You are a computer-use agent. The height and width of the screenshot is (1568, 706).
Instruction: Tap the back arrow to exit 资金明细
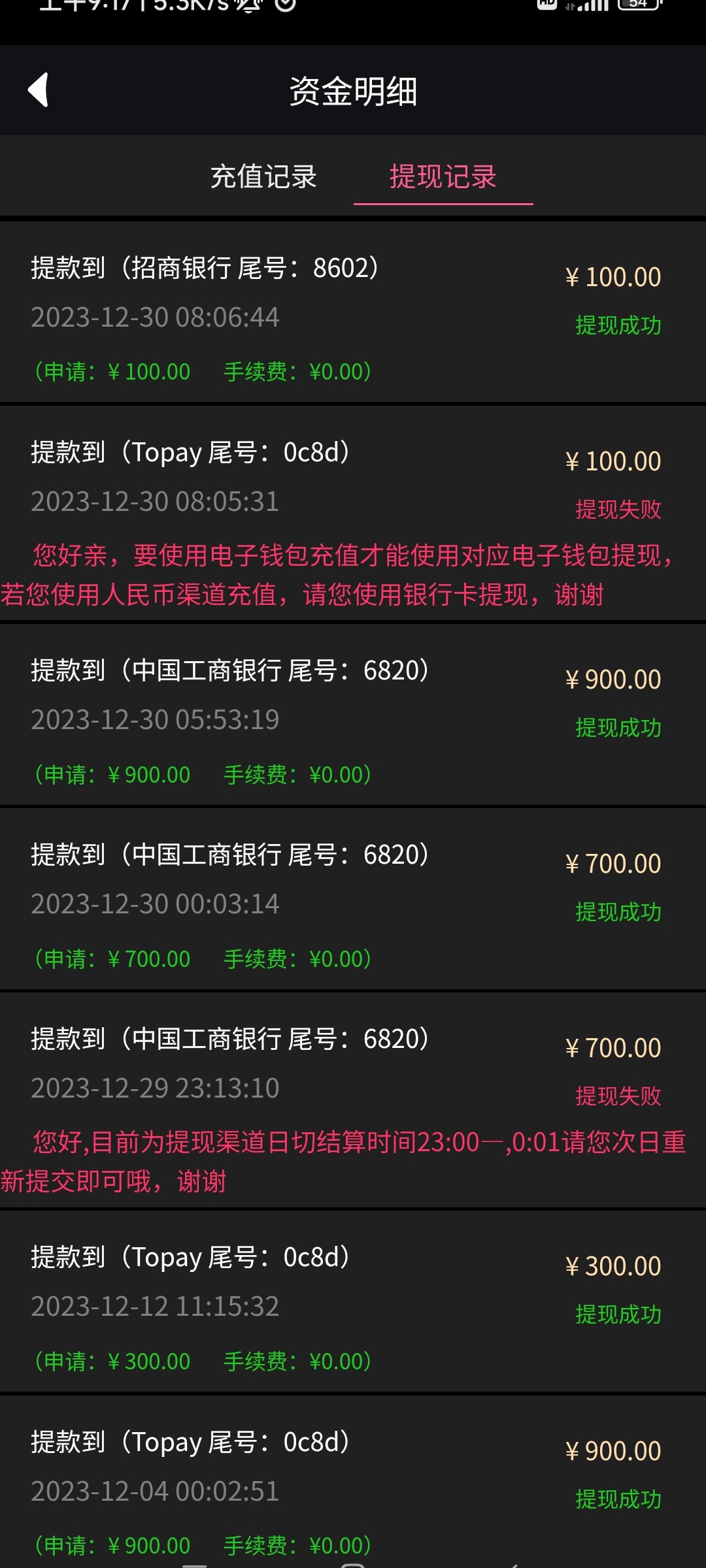[x=39, y=91]
